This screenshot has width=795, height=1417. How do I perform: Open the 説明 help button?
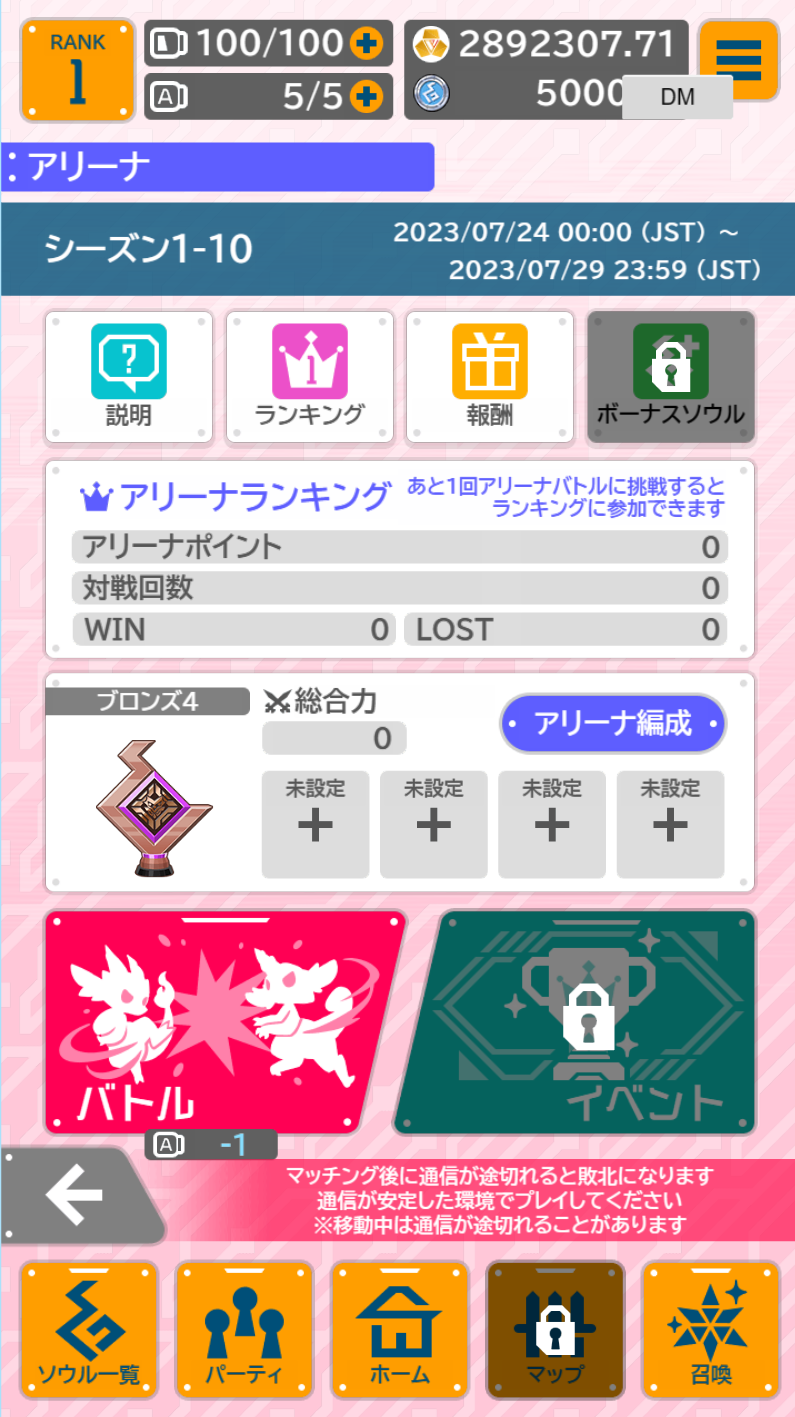[129, 376]
